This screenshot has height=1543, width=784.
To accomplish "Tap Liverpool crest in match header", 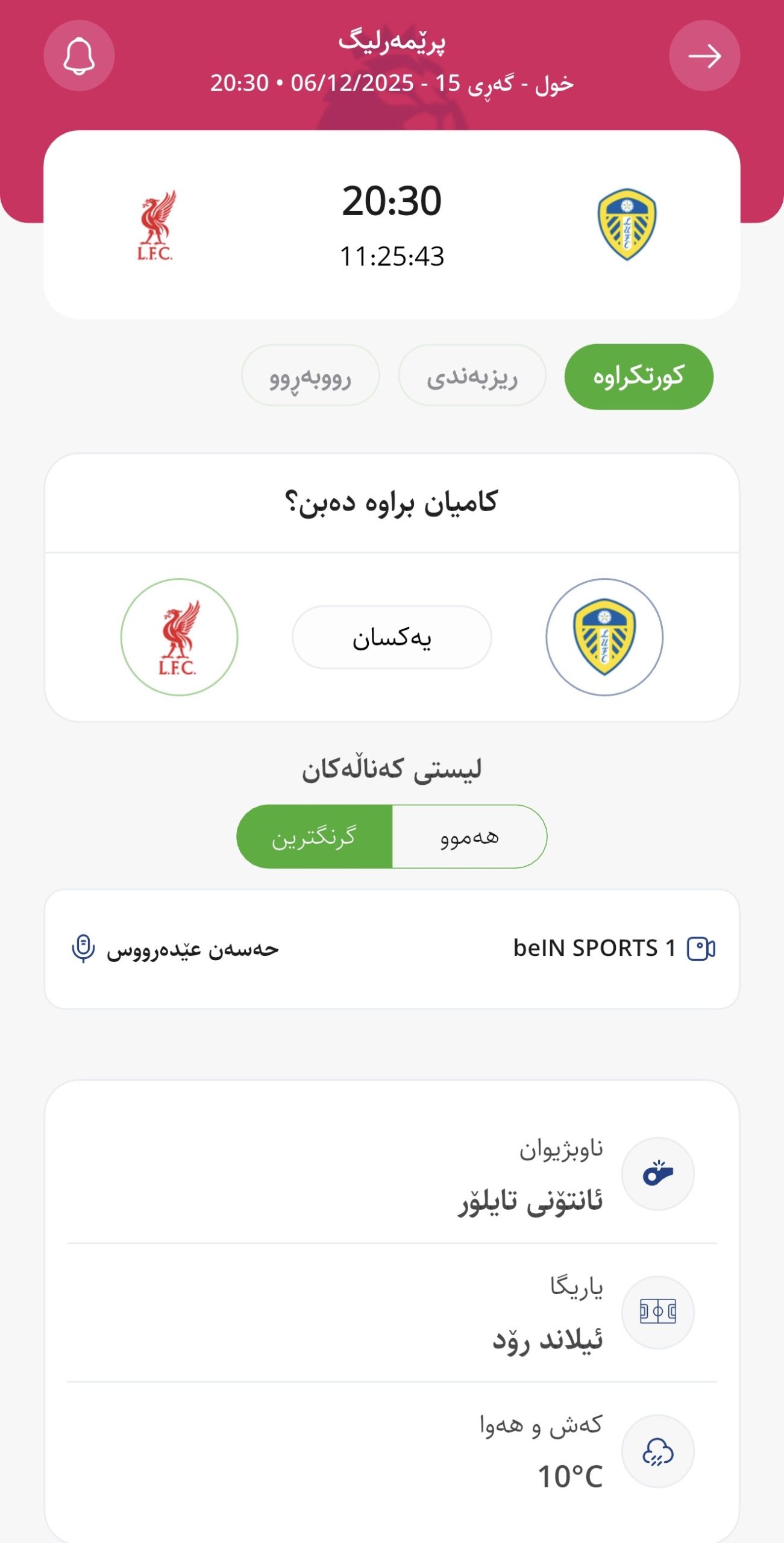I will tap(156, 225).
